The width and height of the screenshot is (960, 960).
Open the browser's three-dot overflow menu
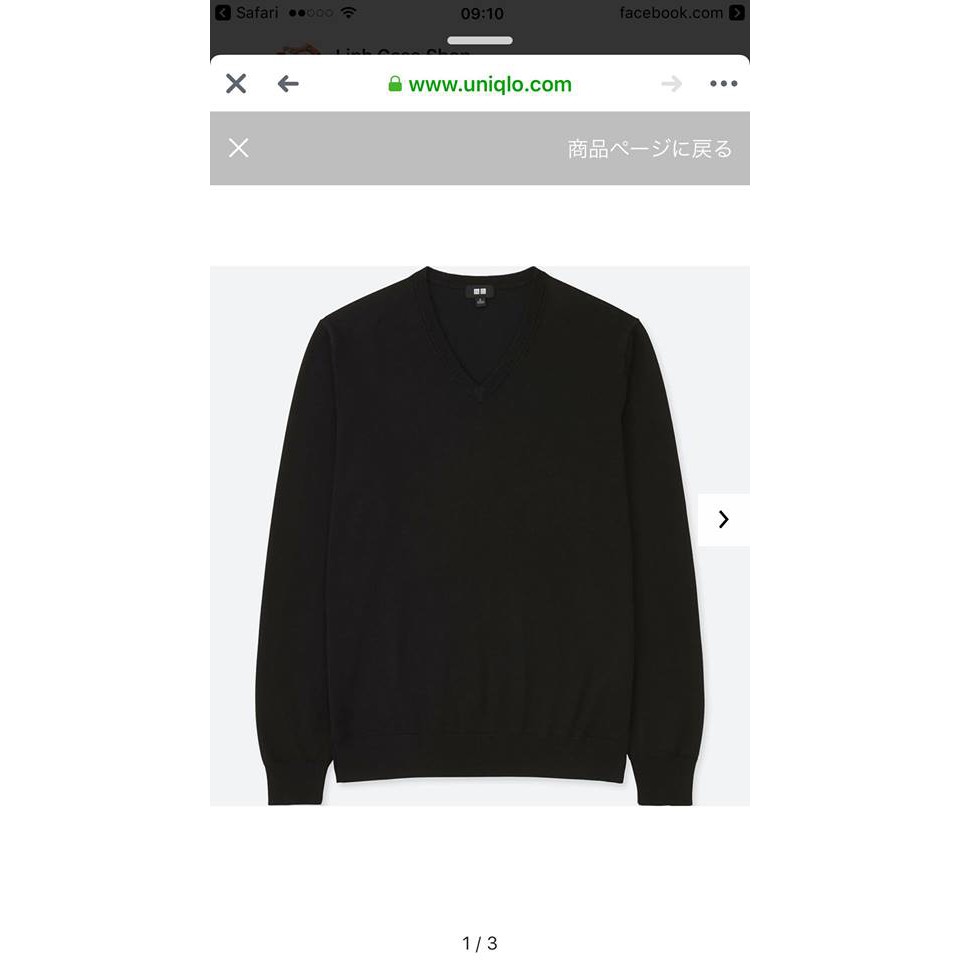pyautogui.click(x=723, y=84)
